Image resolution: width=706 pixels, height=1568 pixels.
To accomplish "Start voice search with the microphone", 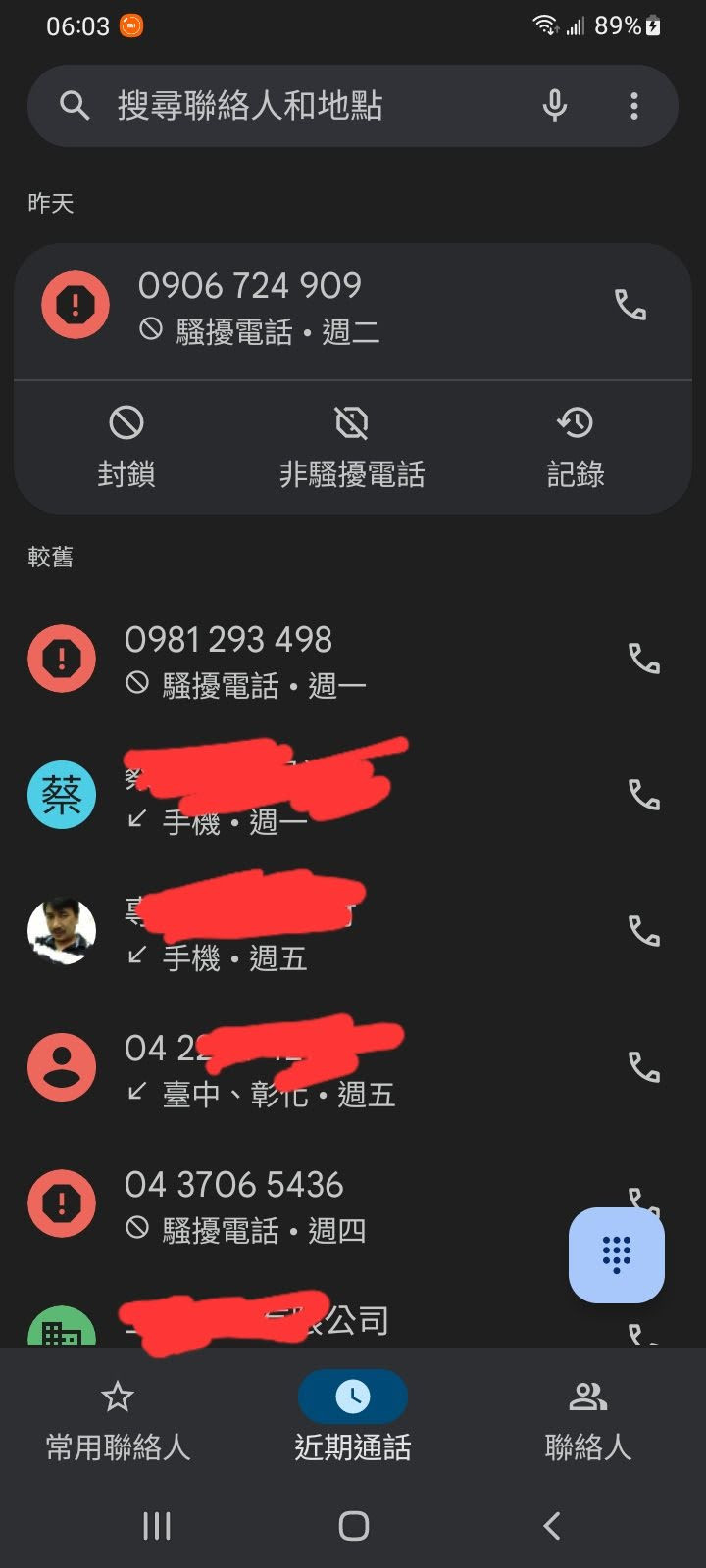I will click(x=554, y=106).
